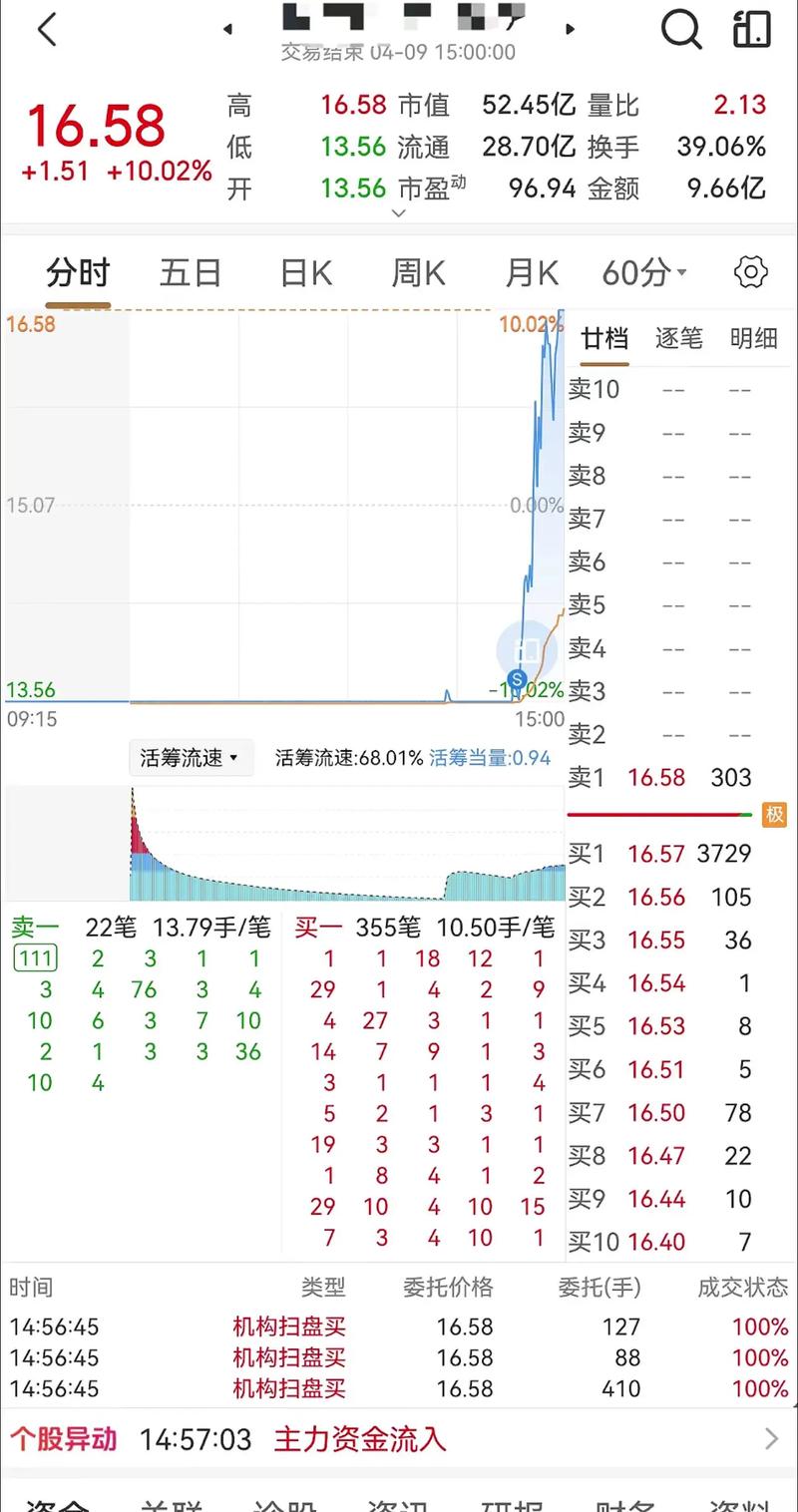Open the search magnifier icon

click(682, 30)
